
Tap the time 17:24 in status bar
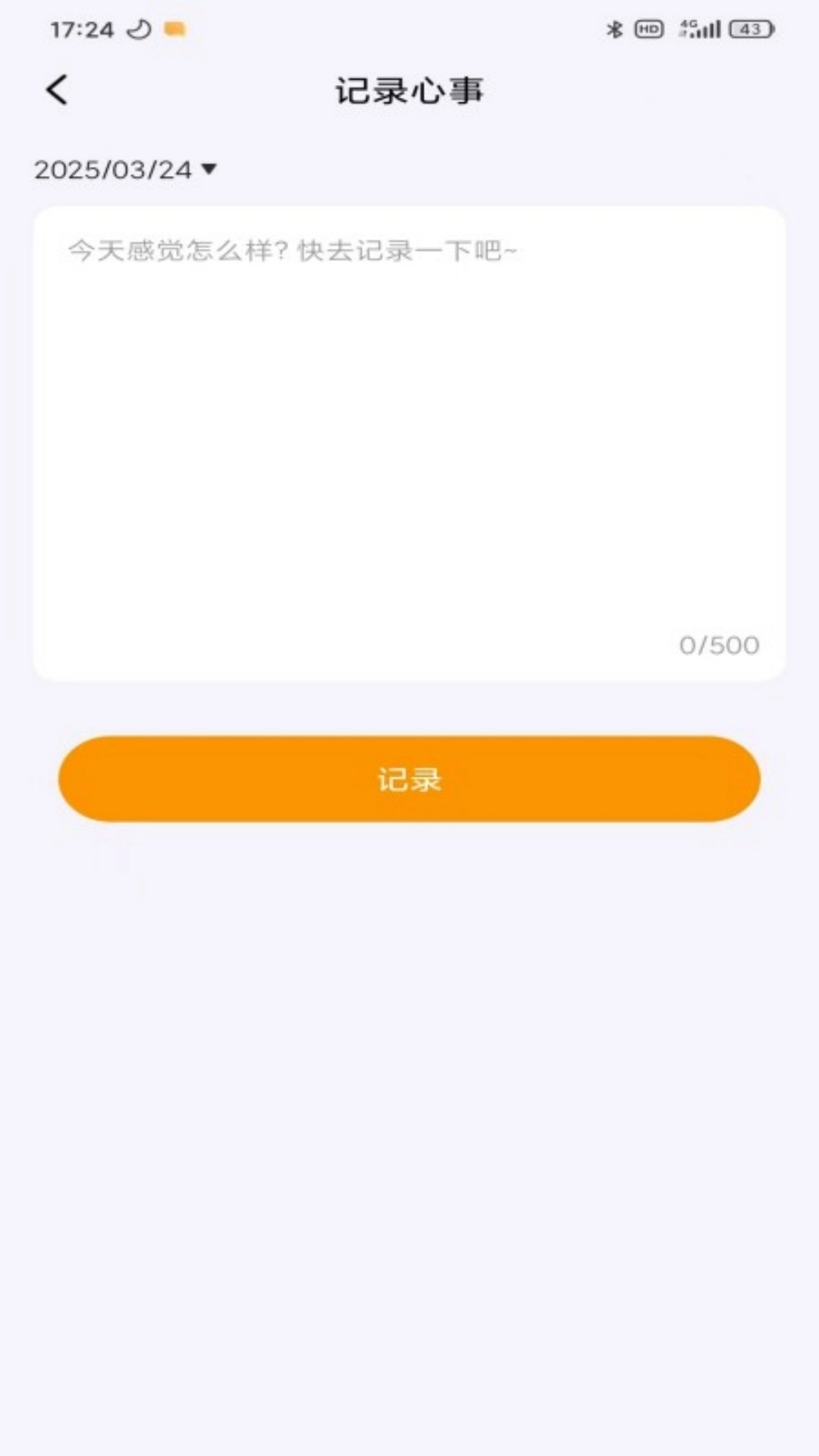click(82, 29)
